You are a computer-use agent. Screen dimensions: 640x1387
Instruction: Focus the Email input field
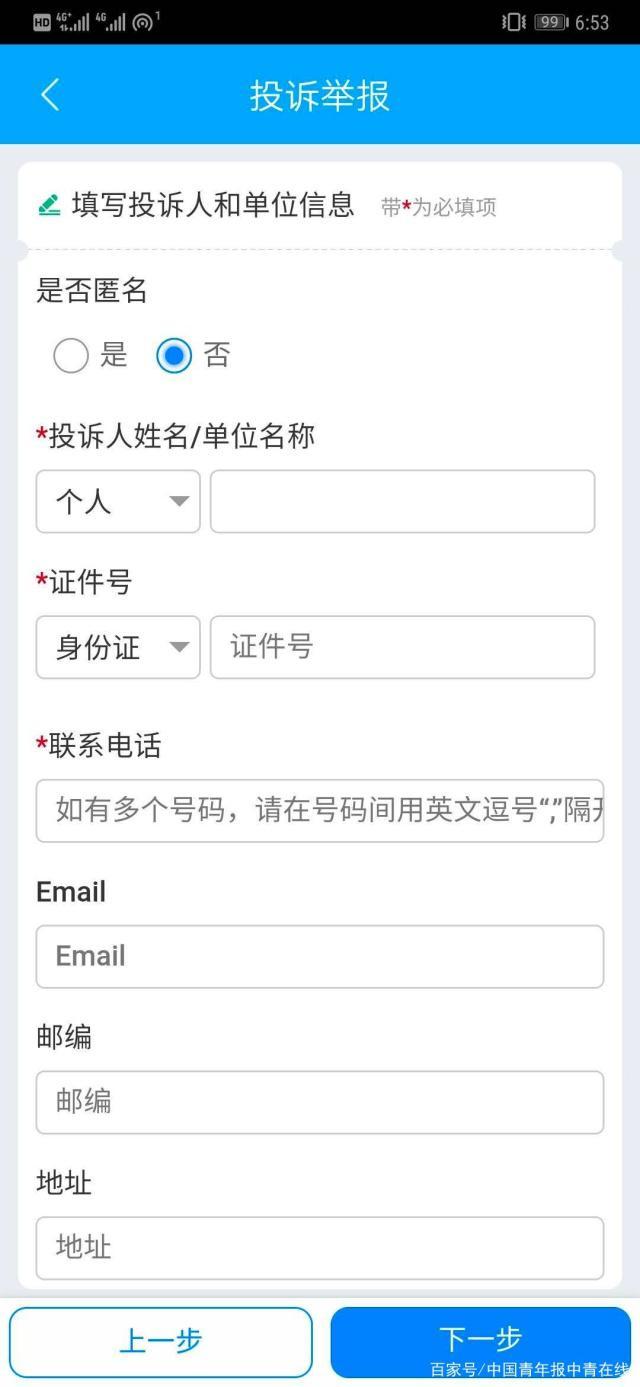tap(320, 956)
